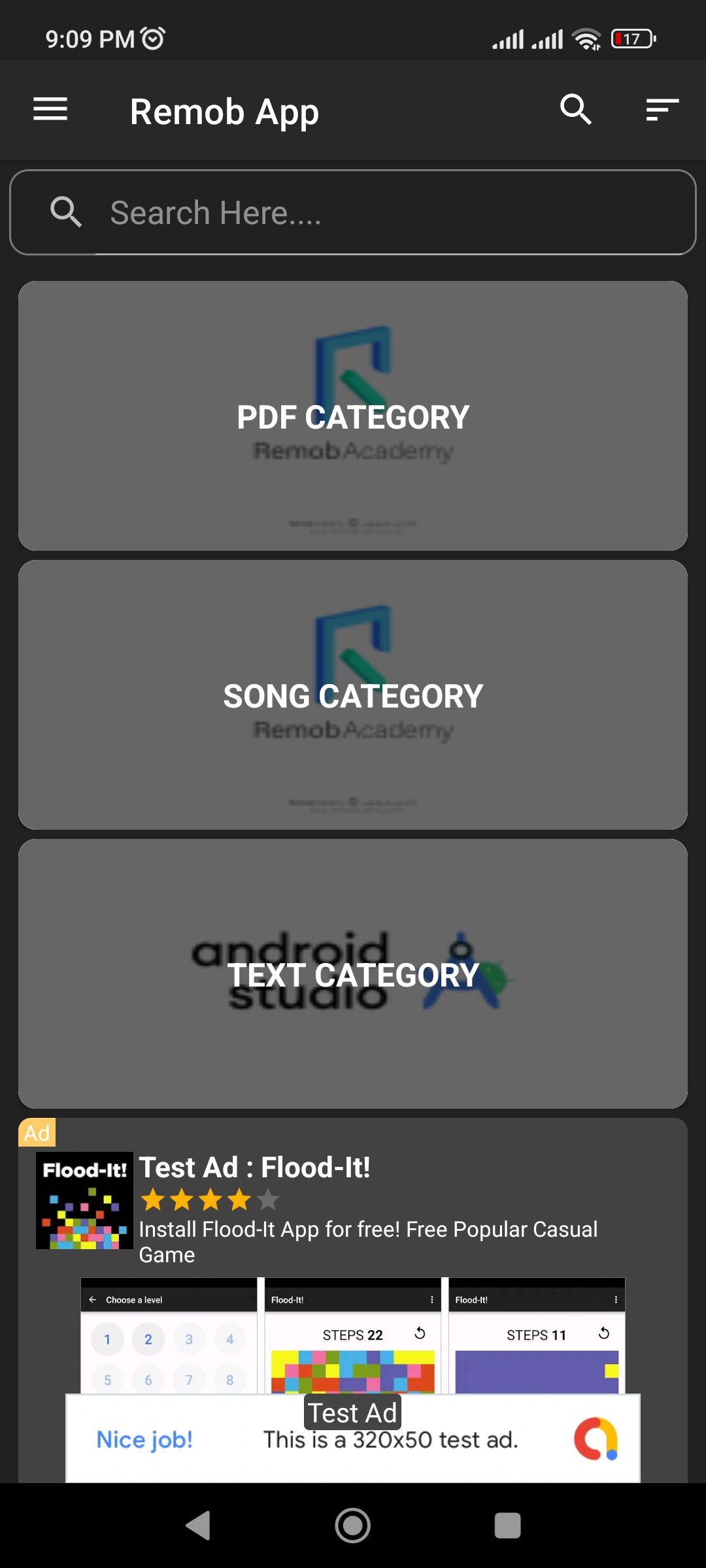Tap the search icon in the app bar

click(x=576, y=109)
